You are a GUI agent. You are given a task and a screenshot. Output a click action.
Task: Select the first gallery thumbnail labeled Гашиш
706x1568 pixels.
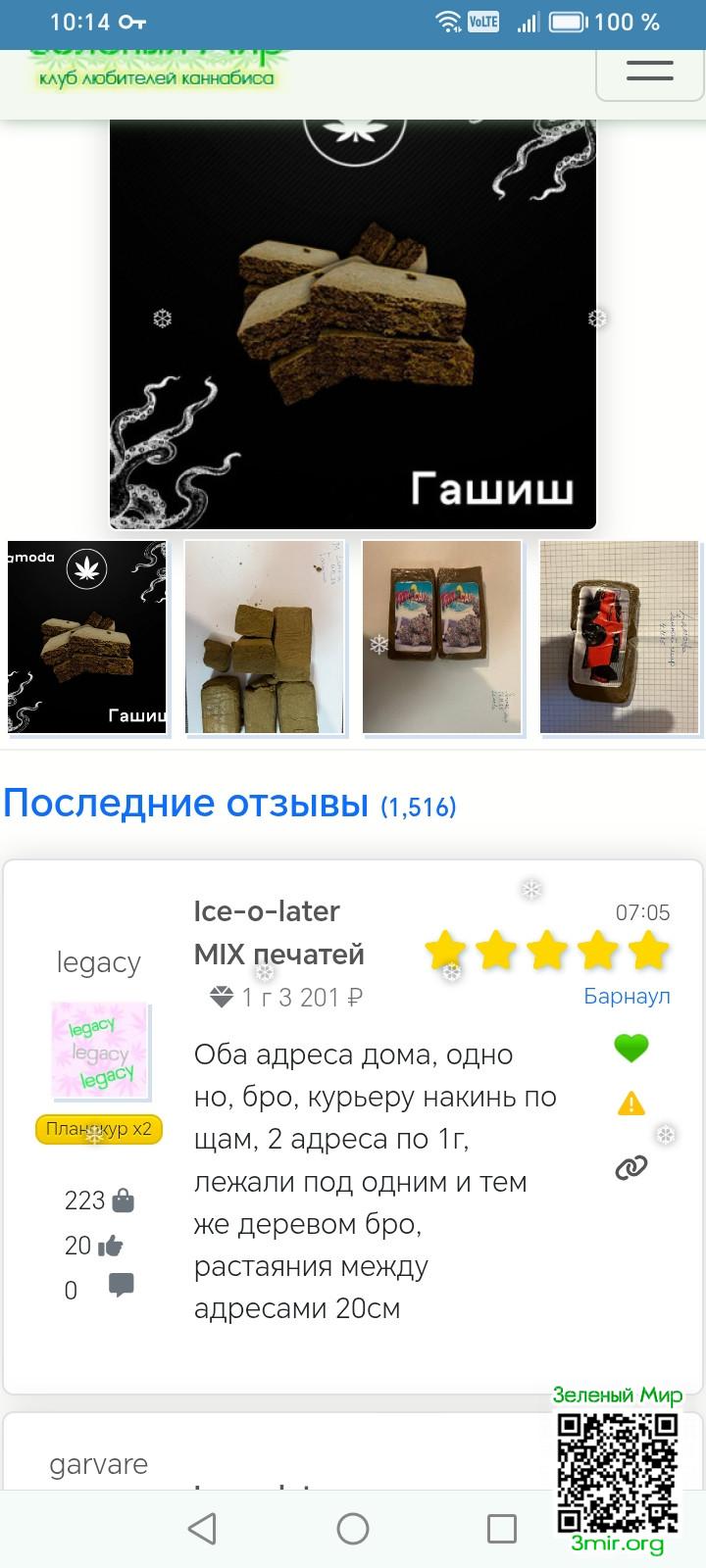[x=88, y=638]
